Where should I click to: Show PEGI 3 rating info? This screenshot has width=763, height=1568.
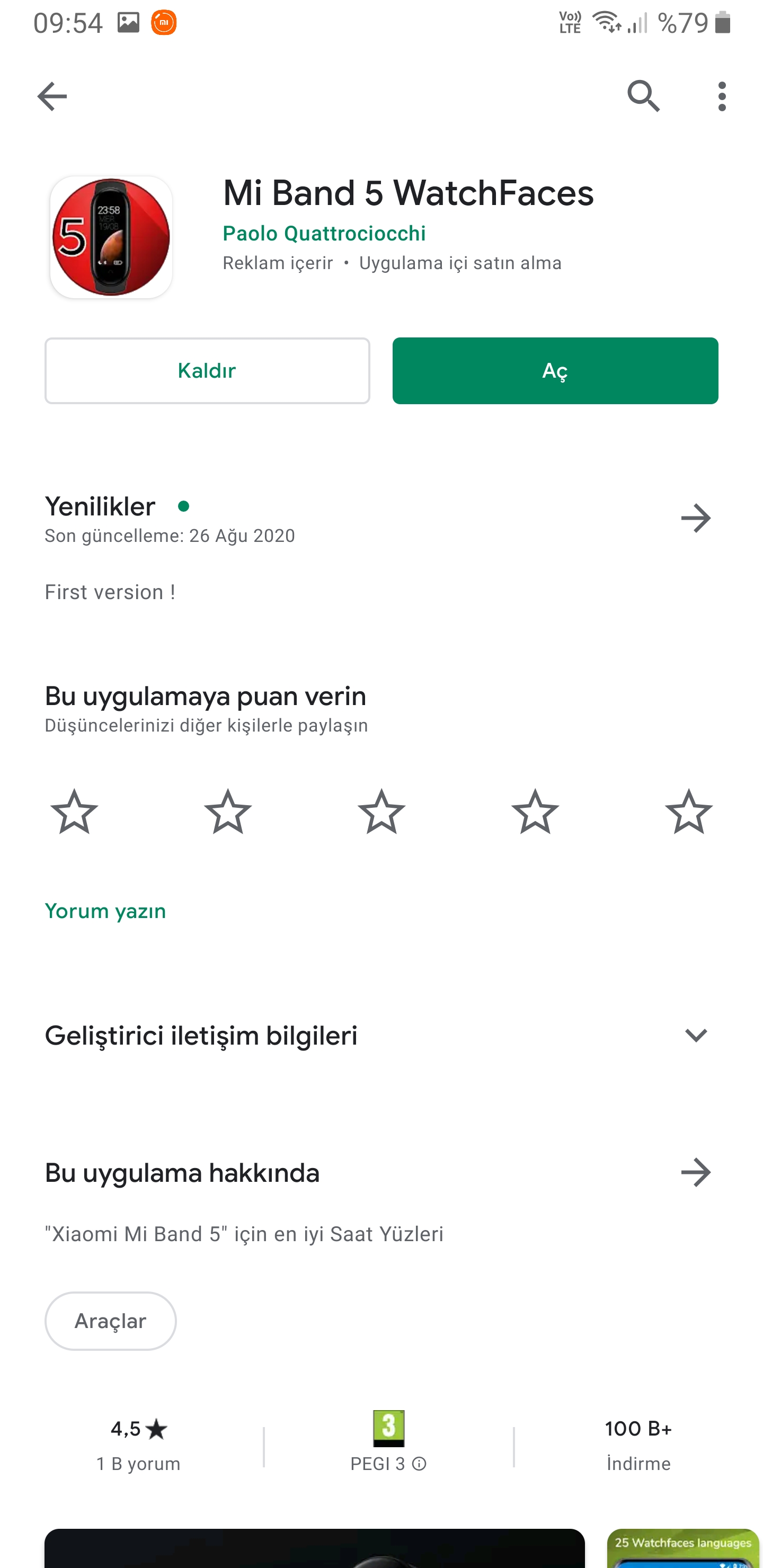pos(419,1464)
